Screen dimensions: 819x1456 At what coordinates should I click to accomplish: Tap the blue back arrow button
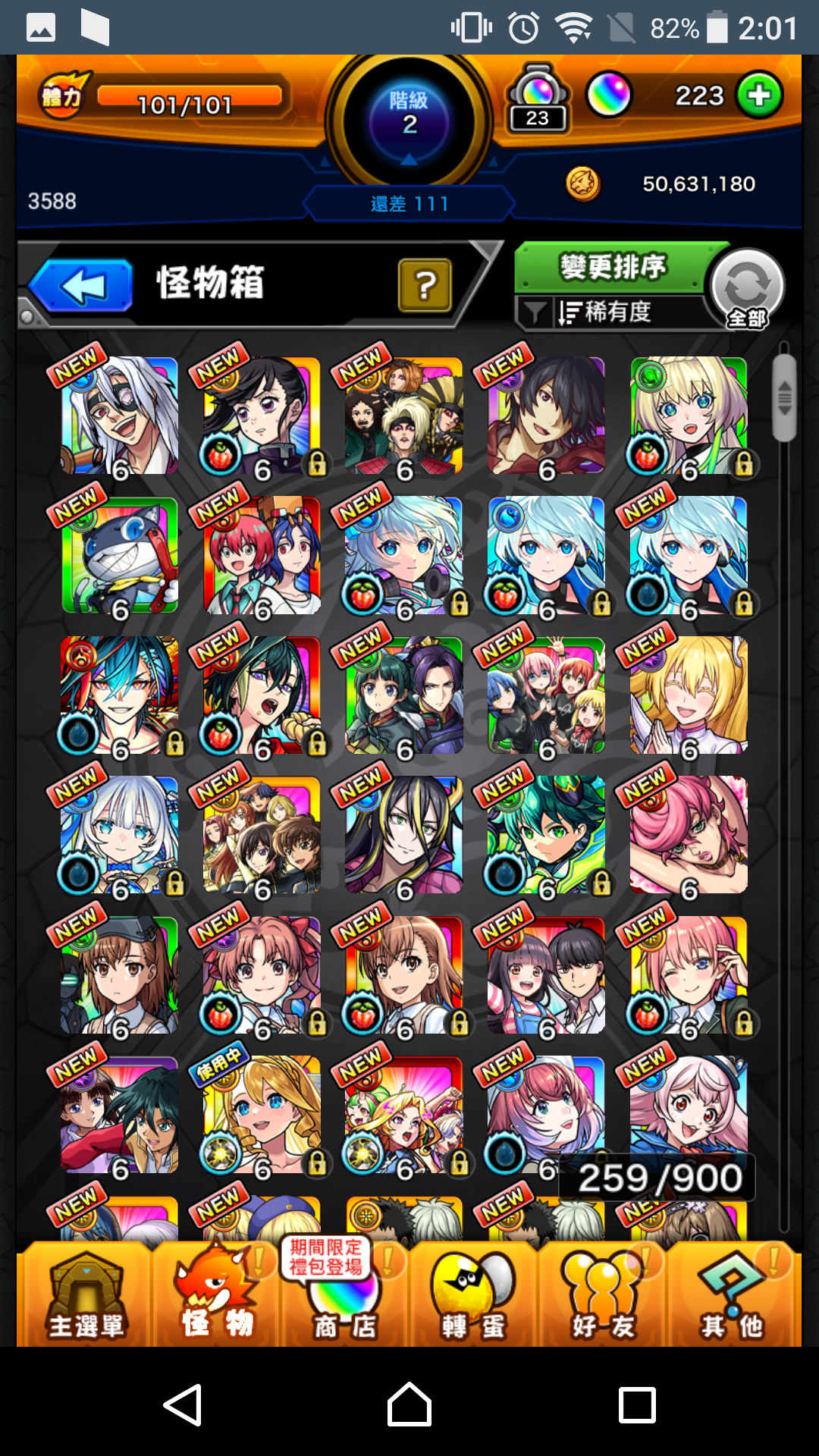point(82,286)
